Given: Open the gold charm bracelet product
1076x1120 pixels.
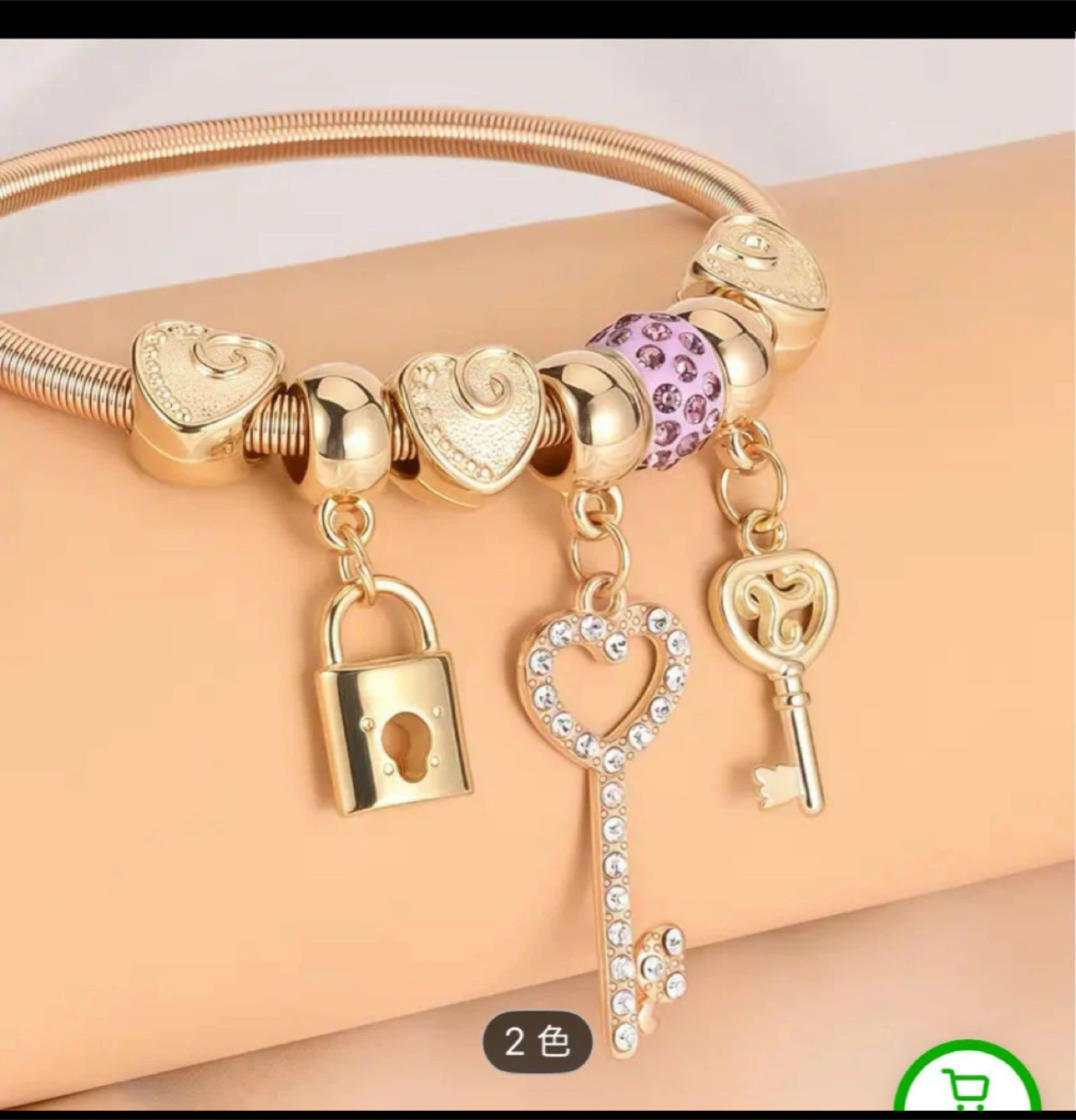Looking at the screenshot, I should [537, 544].
